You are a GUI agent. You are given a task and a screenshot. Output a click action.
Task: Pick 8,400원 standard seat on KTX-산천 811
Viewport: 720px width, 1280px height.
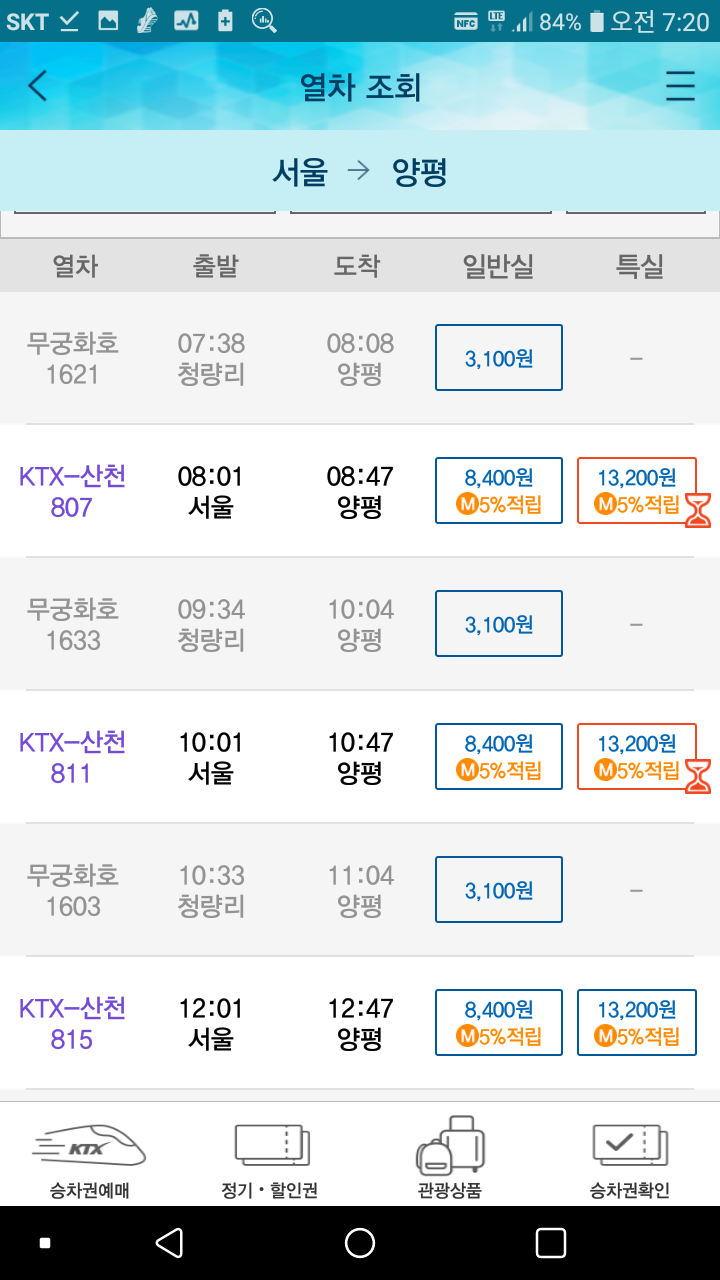coord(499,756)
